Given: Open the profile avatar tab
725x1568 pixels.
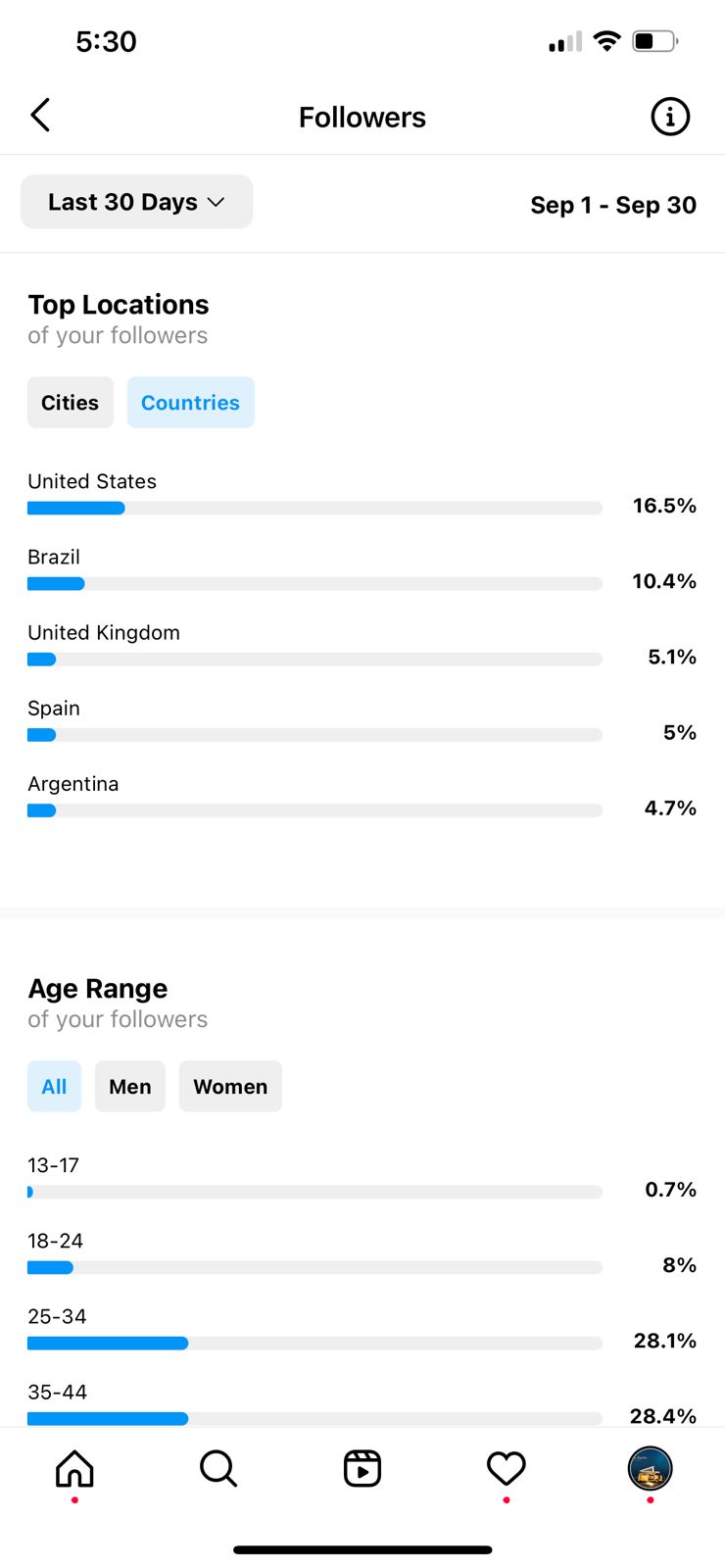Looking at the screenshot, I should pyautogui.click(x=650, y=1469).
